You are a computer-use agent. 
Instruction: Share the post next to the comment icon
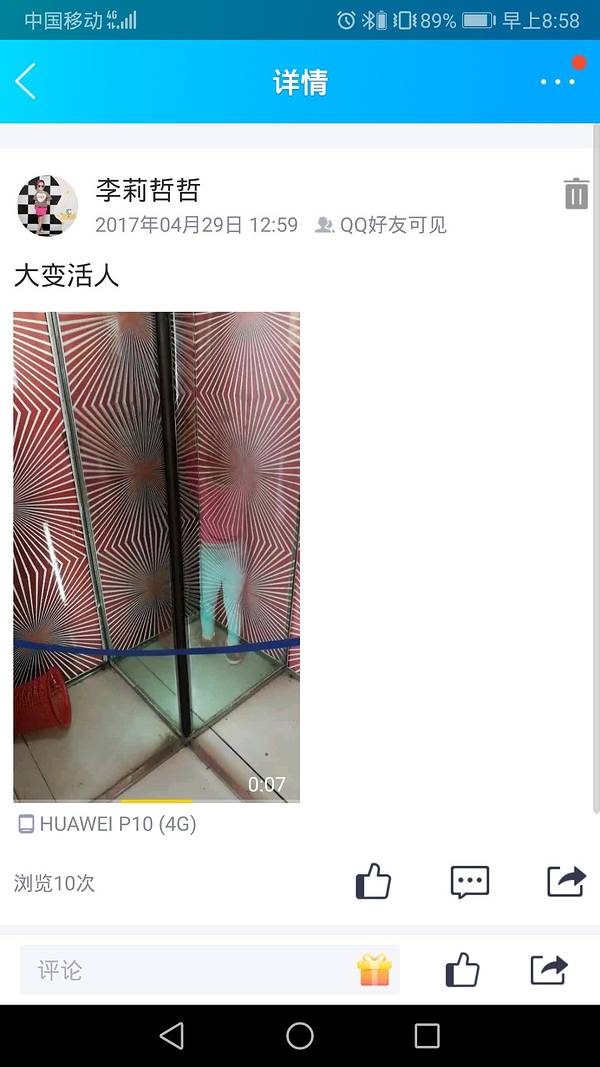point(566,881)
